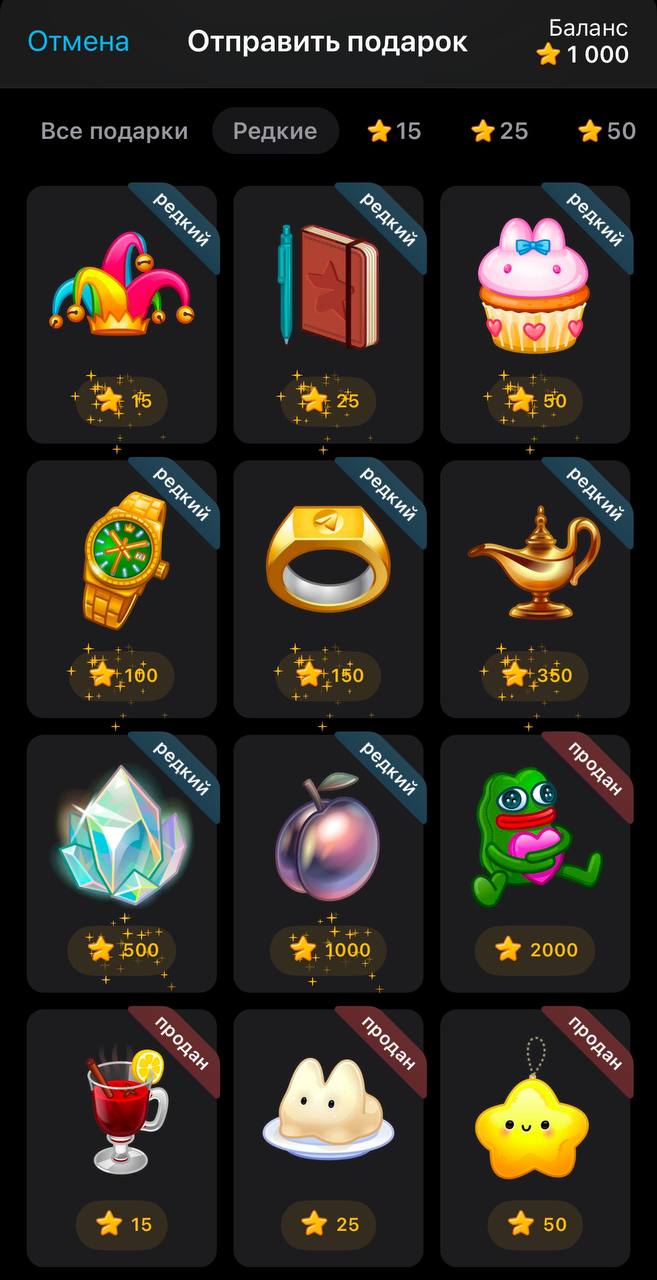Select the gold signet ring gift
657x1280 pixels.
point(328,589)
